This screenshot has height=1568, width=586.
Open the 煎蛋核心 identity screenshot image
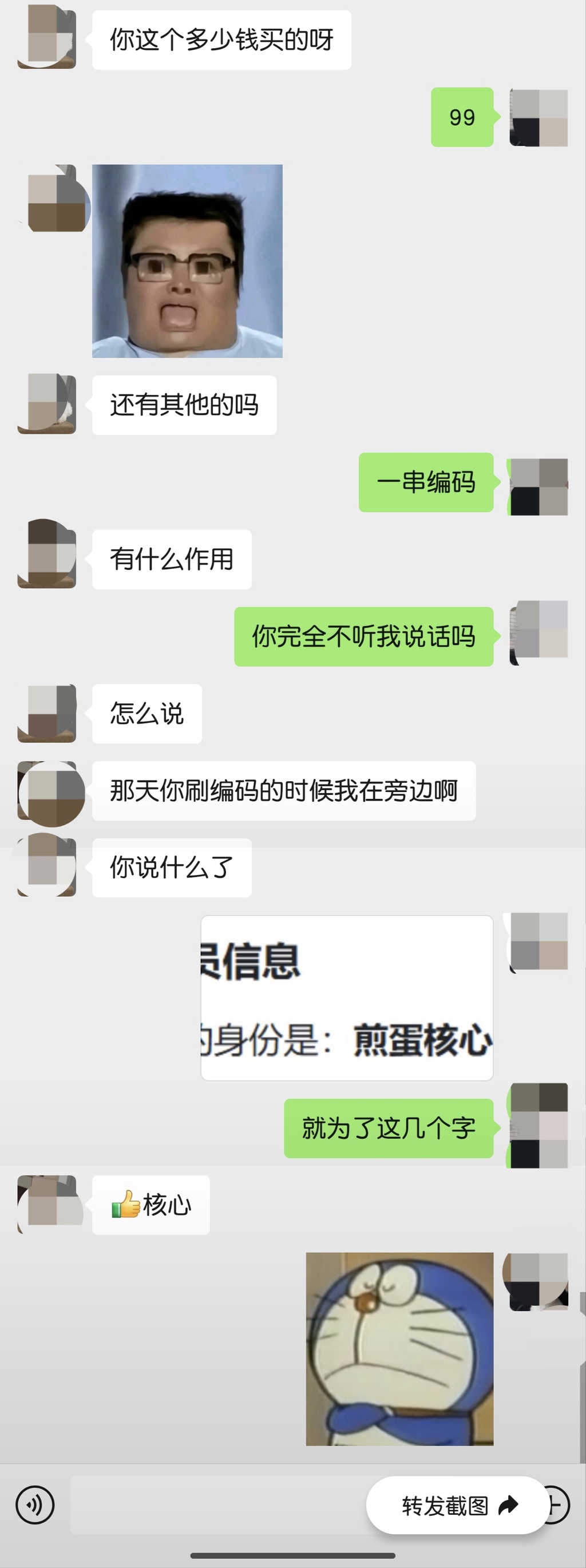347,998
